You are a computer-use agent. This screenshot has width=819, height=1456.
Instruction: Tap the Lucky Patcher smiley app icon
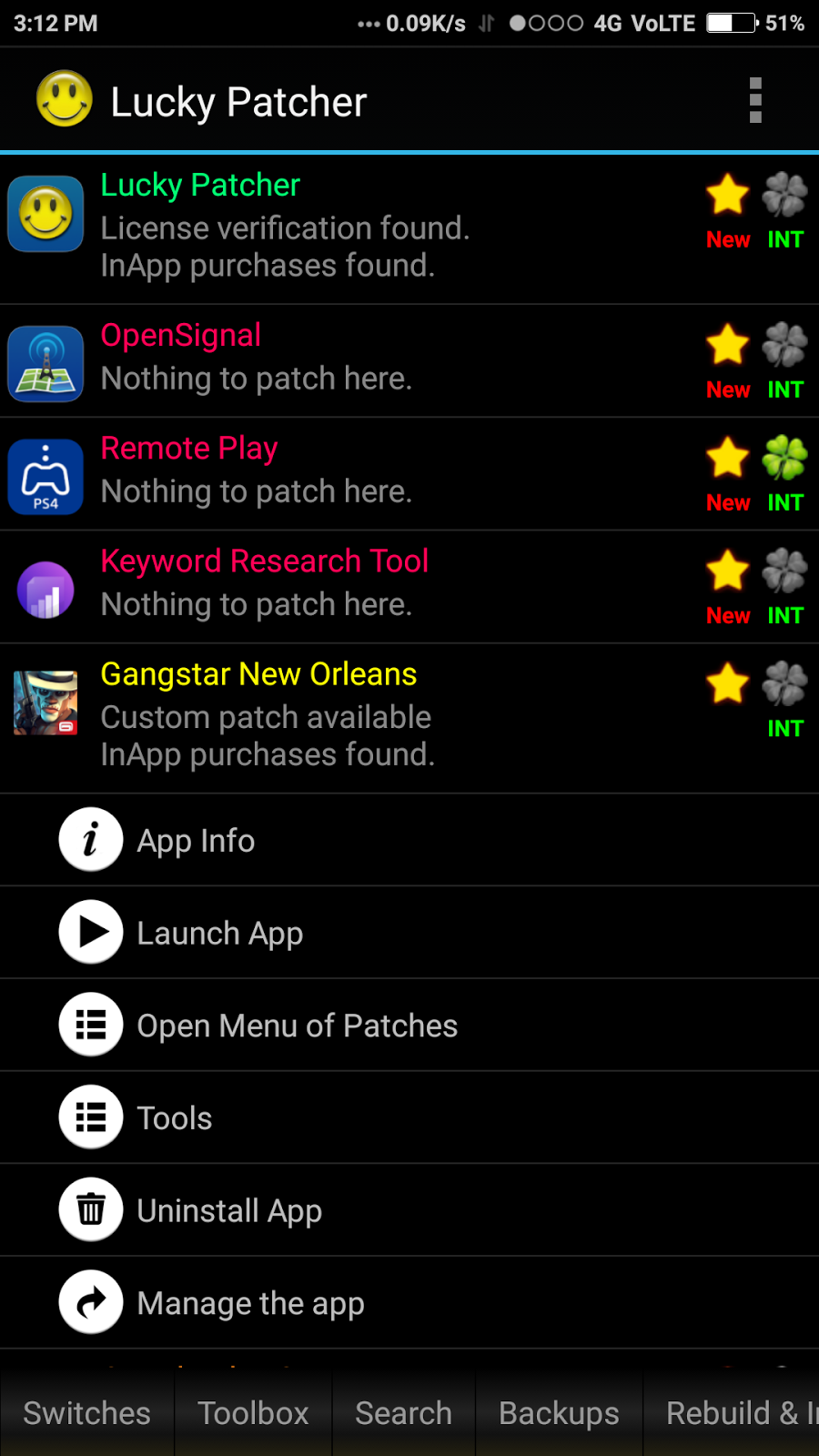tap(45, 214)
